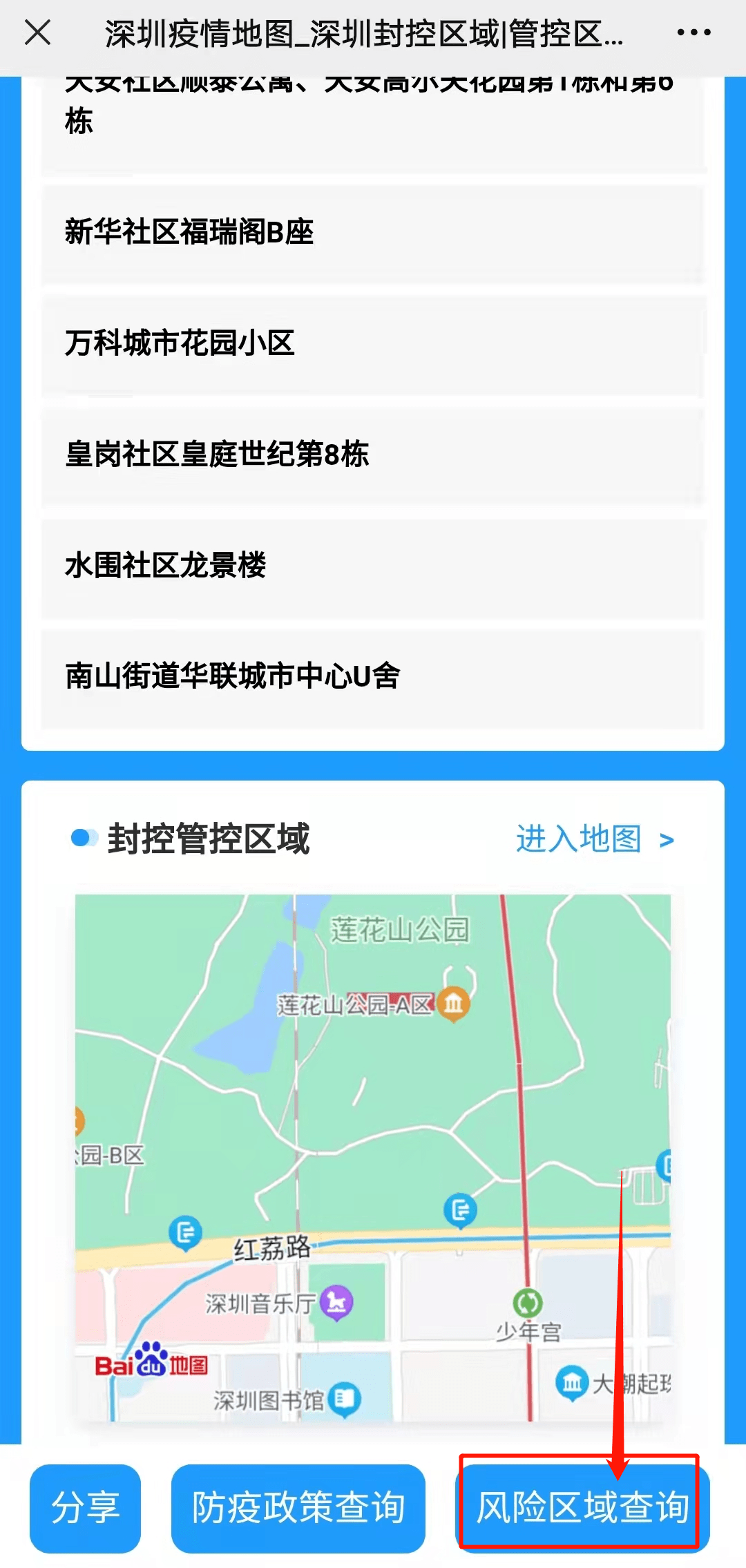Select 皇岗社区皇庭世纪第8栋 entry

(x=372, y=455)
